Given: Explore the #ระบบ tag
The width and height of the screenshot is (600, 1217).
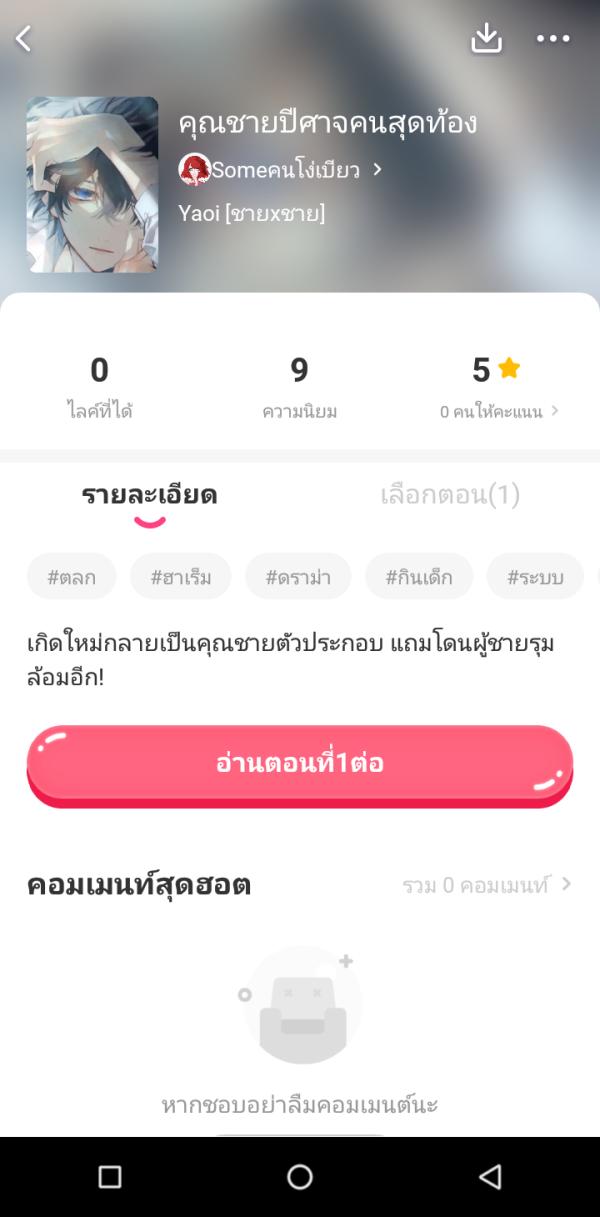Looking at the screenshot, I should 535,577.
